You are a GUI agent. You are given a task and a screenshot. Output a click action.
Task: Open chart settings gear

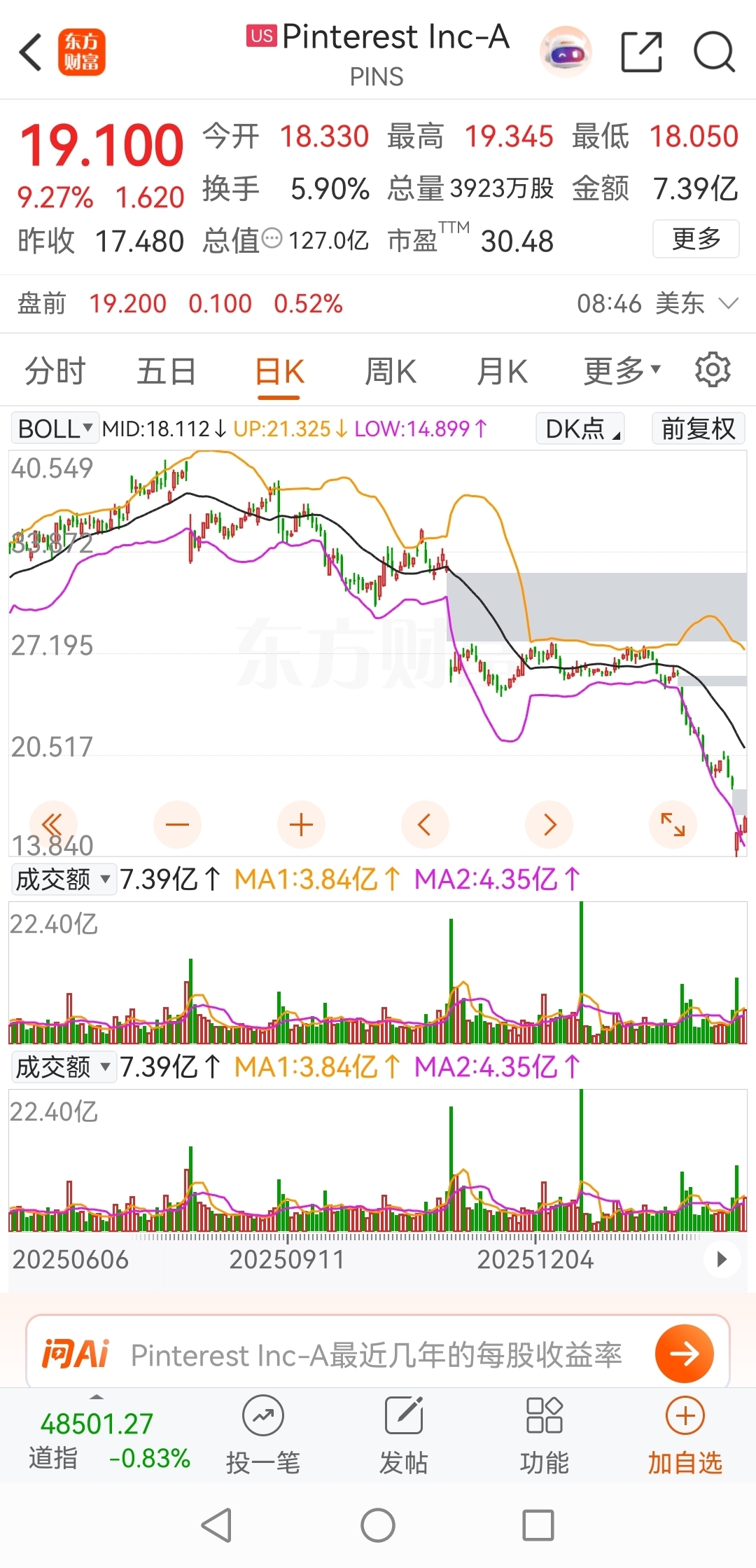[713, 370]
